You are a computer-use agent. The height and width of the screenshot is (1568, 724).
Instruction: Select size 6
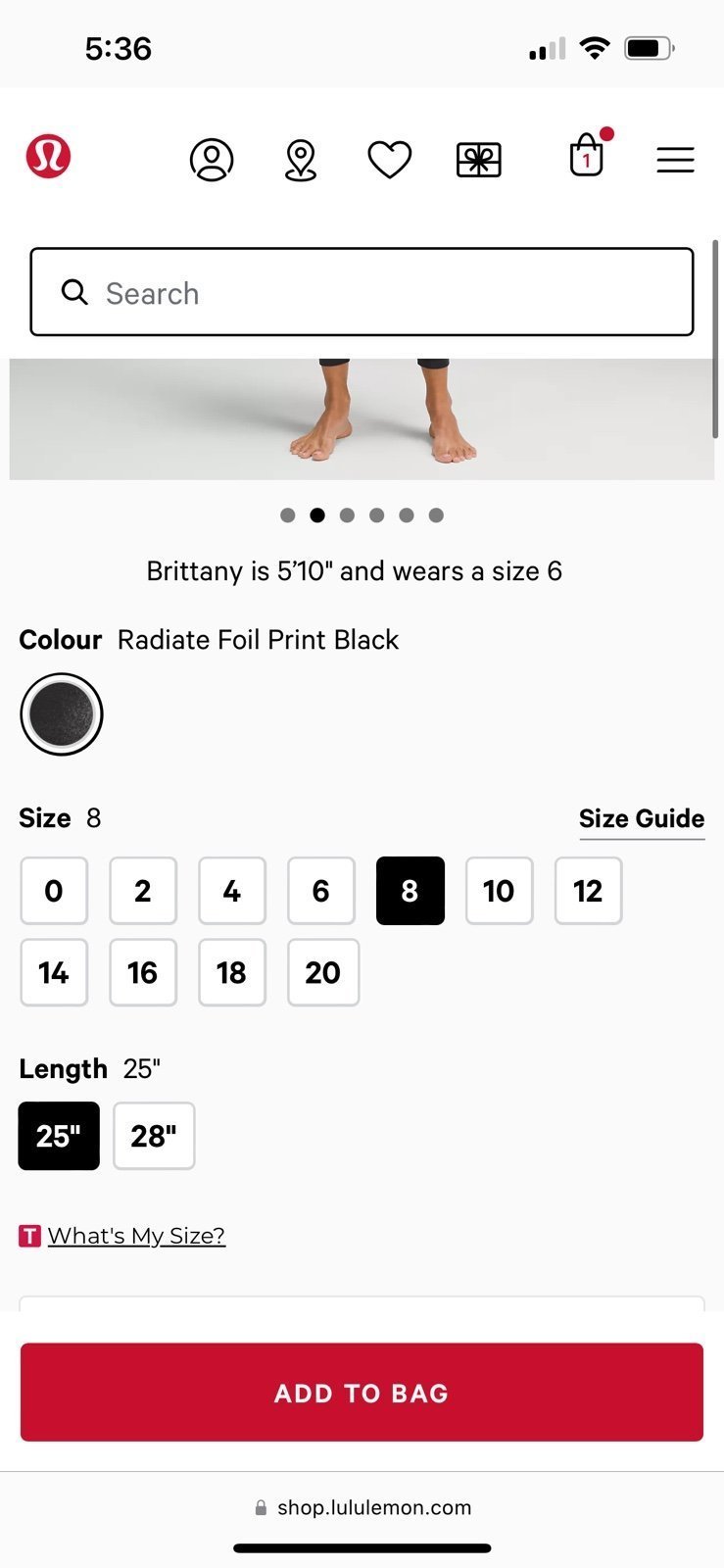321,891
